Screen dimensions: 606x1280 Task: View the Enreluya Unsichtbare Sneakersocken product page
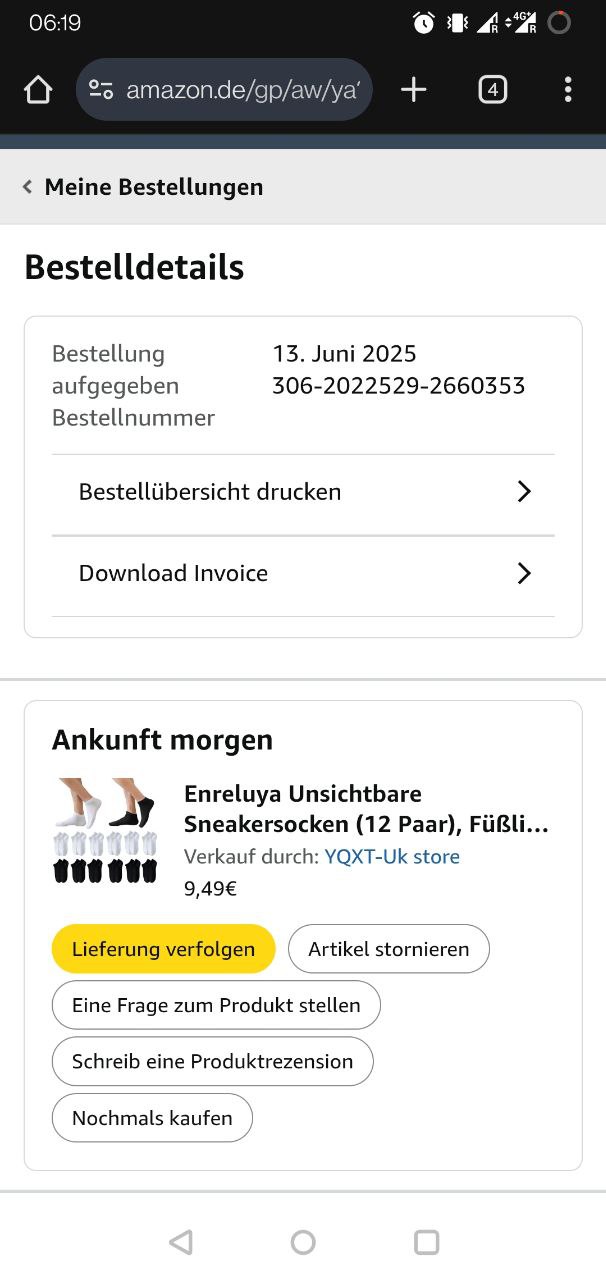(366, 809)
